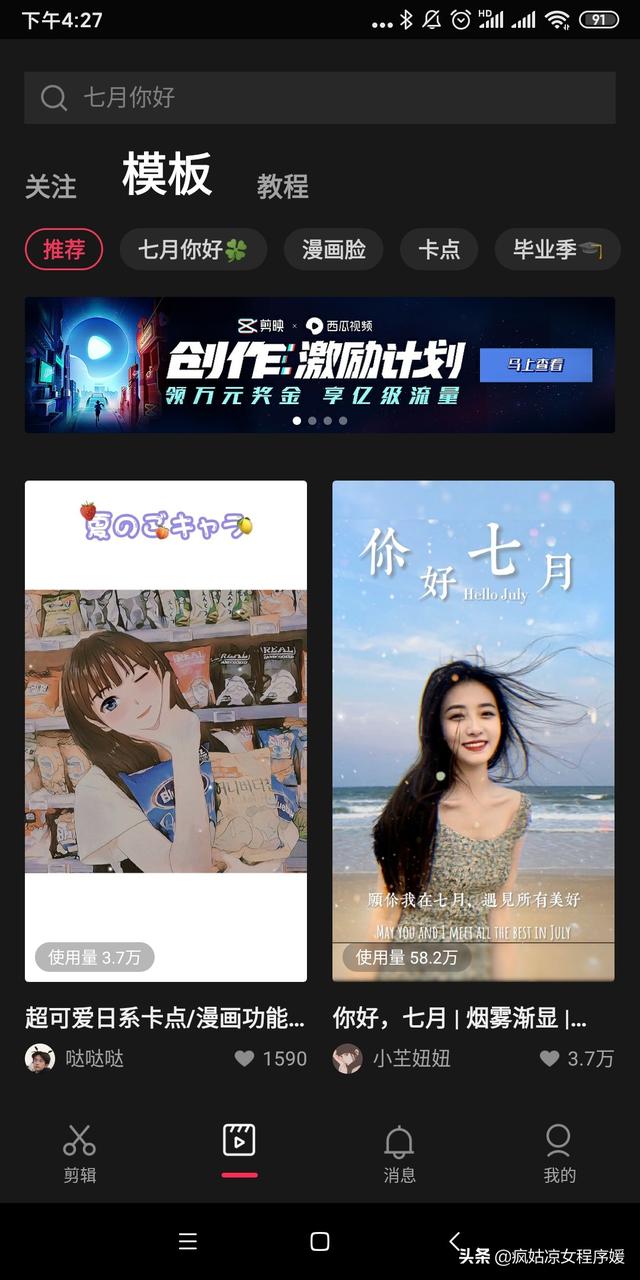Select the 卡点 chip
The width and height of the screenshot is (640, 1280).
click(439, 250)
